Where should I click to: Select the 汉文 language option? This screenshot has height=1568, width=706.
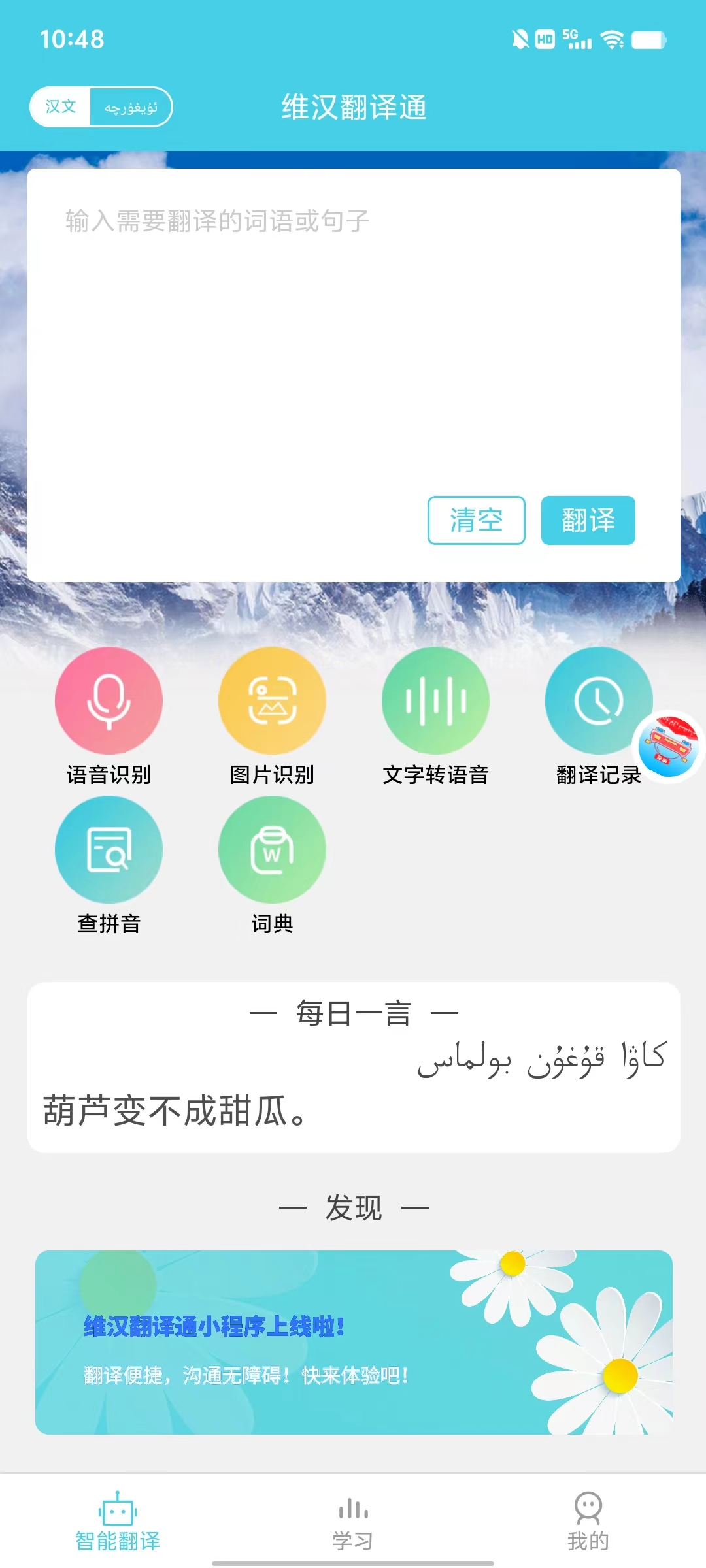tap(61, 106)
